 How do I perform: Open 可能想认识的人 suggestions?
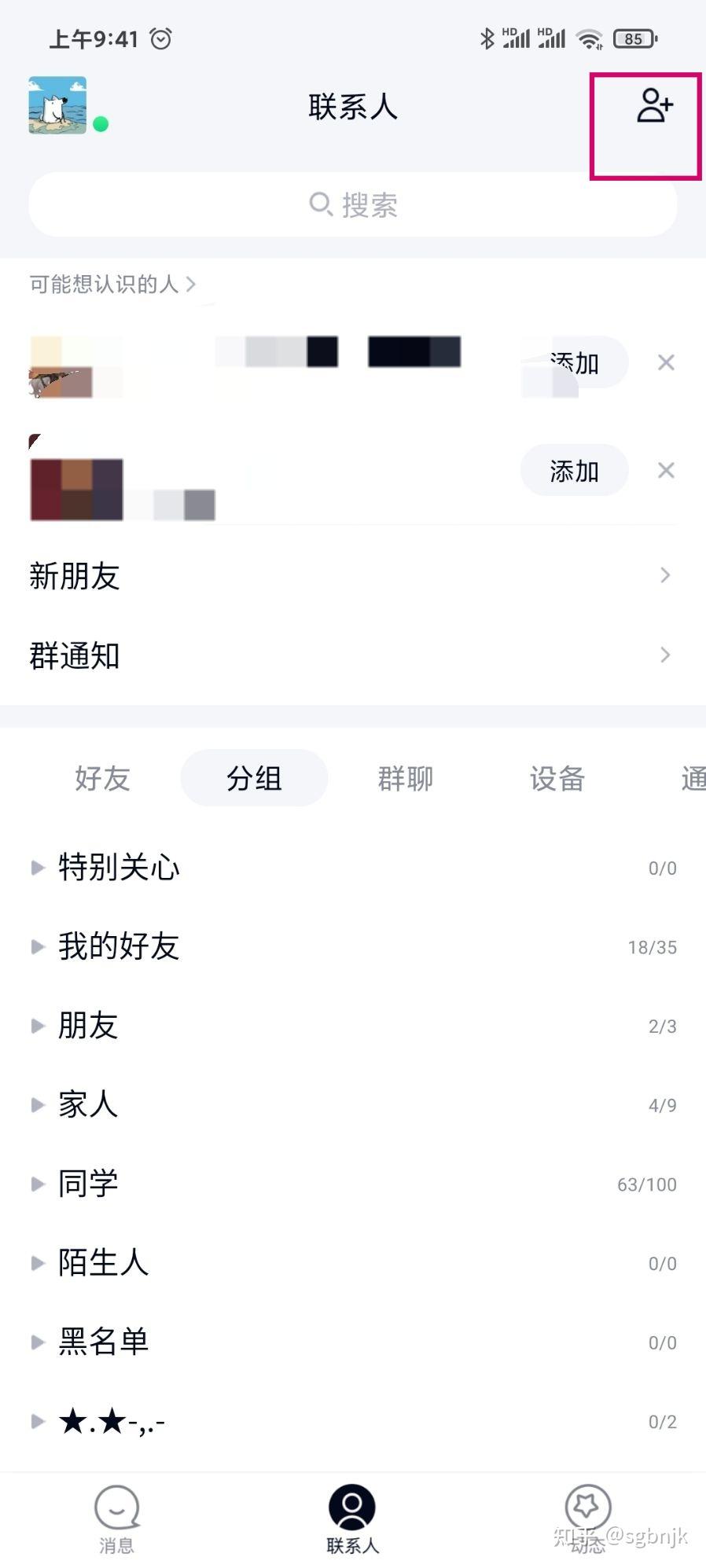(x=112, y=284)
